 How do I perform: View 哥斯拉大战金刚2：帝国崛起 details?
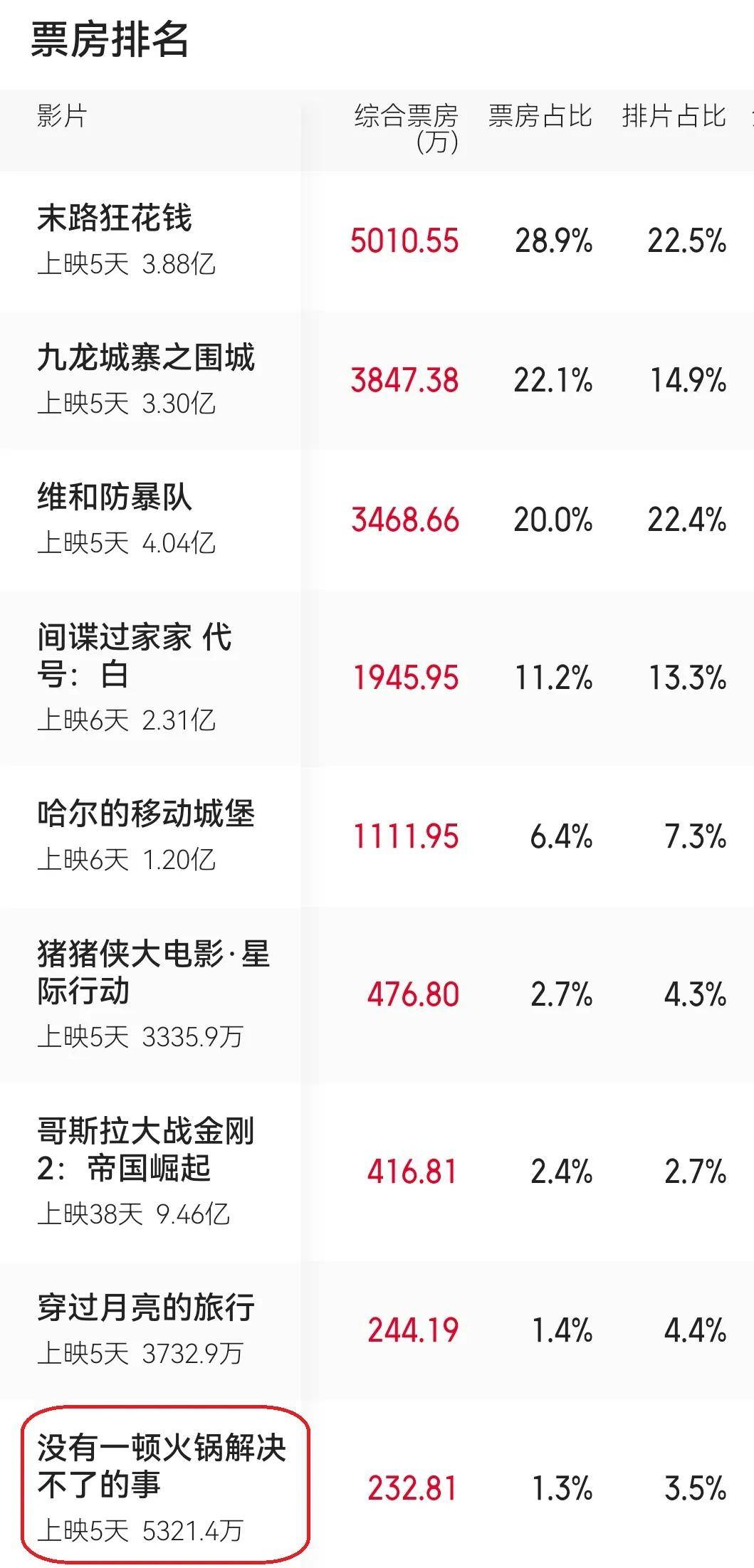click(145, 1149)
